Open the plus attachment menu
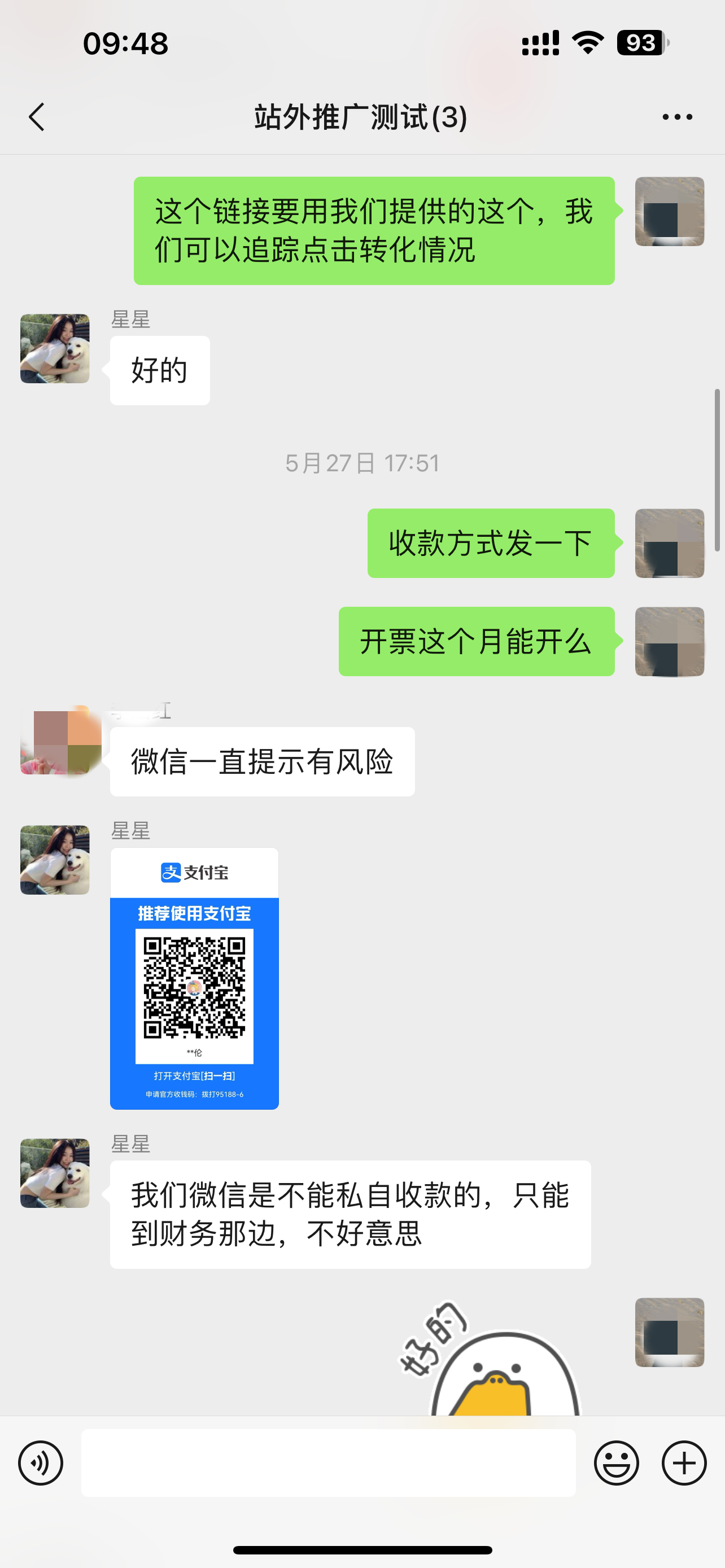Viewport: 725px width, 1568px height. coord(684,1462)
